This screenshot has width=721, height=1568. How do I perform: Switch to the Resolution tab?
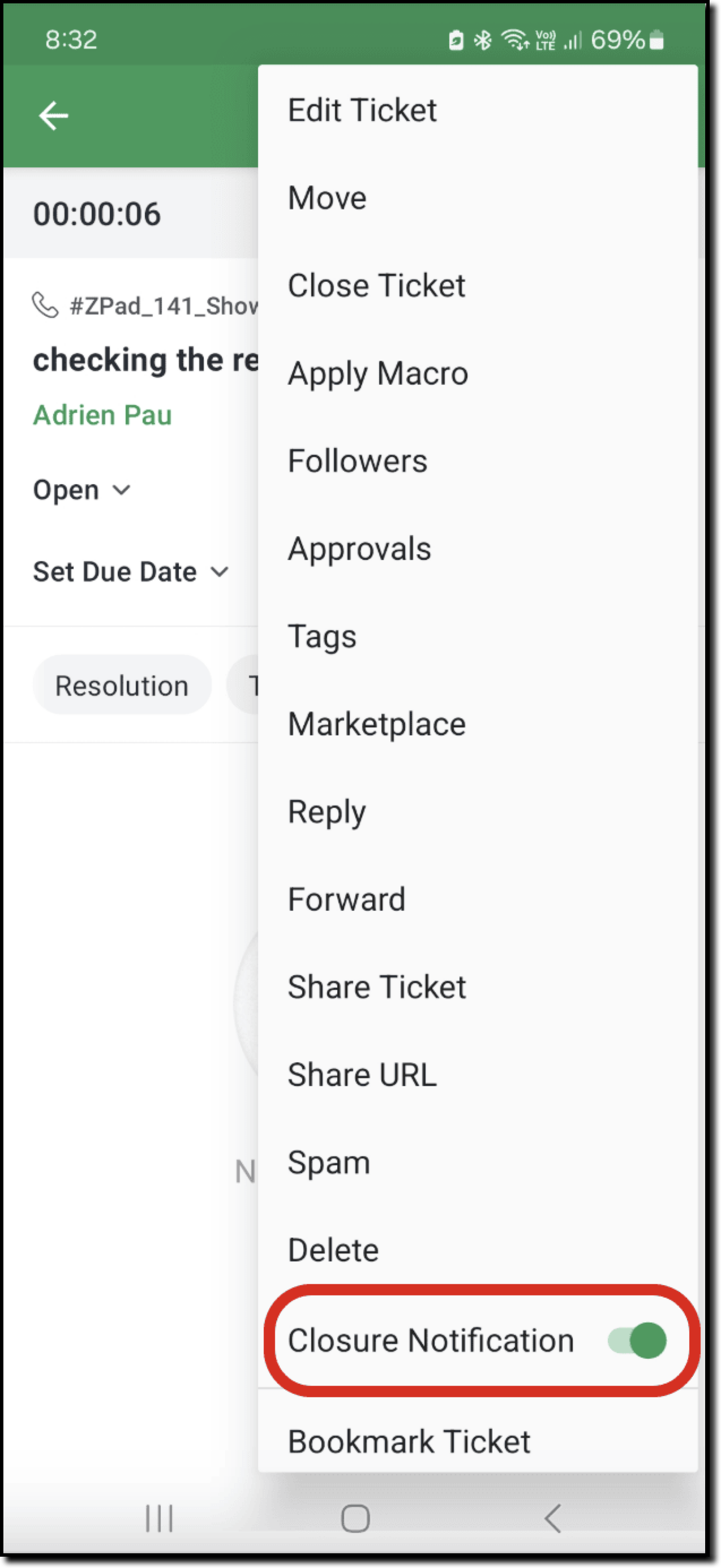point(122,686)
